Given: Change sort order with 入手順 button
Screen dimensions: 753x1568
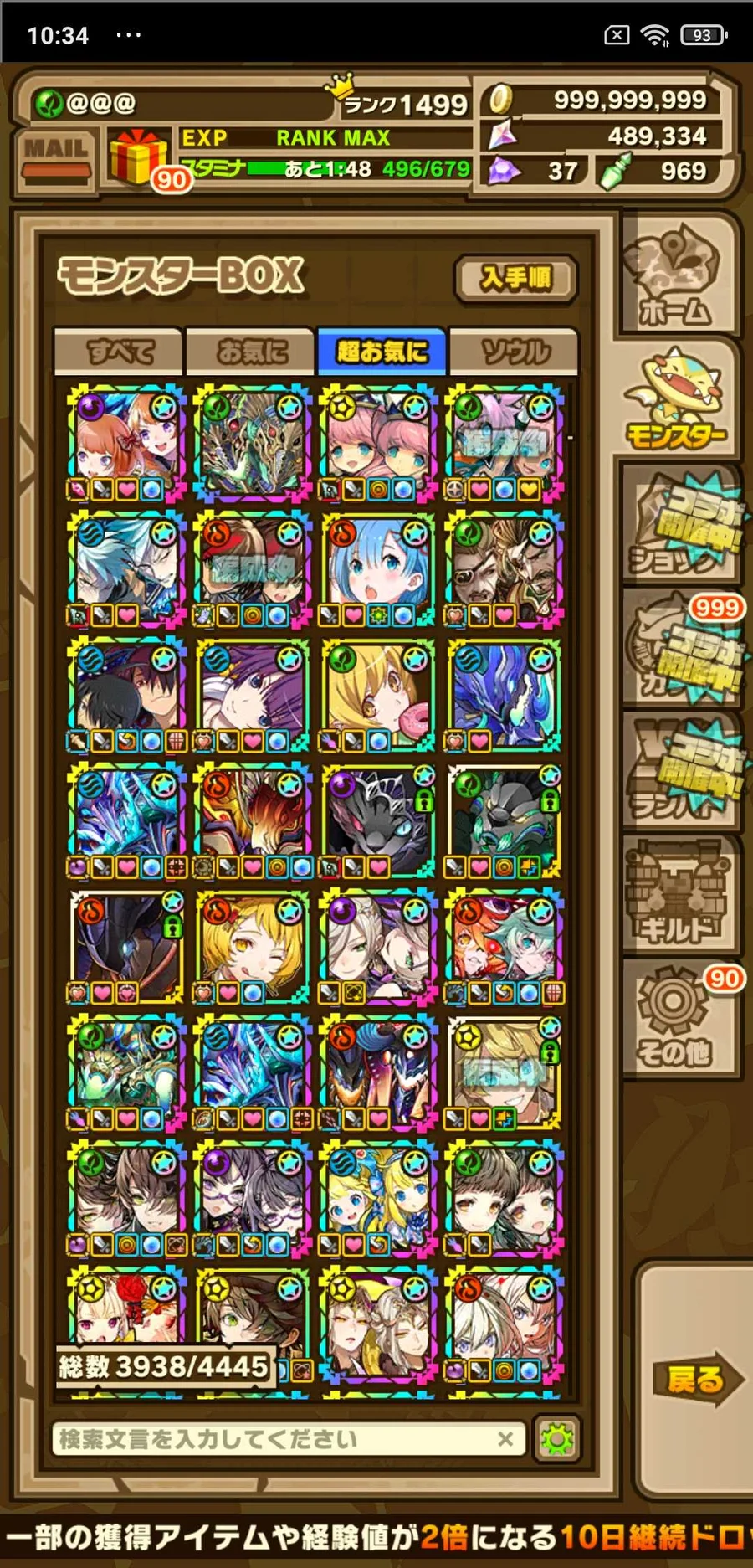Looking at the screenshot, I should pos(515,278).
